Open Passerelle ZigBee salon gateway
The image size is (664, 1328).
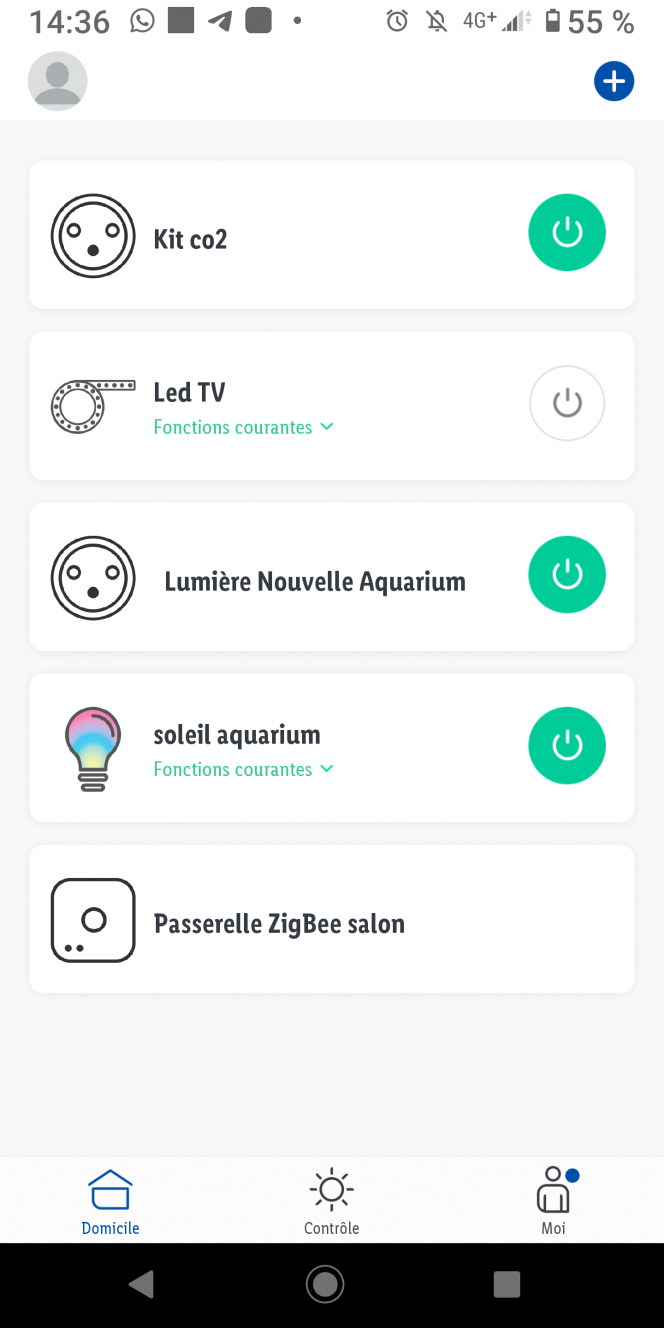[x=332, y=918]
